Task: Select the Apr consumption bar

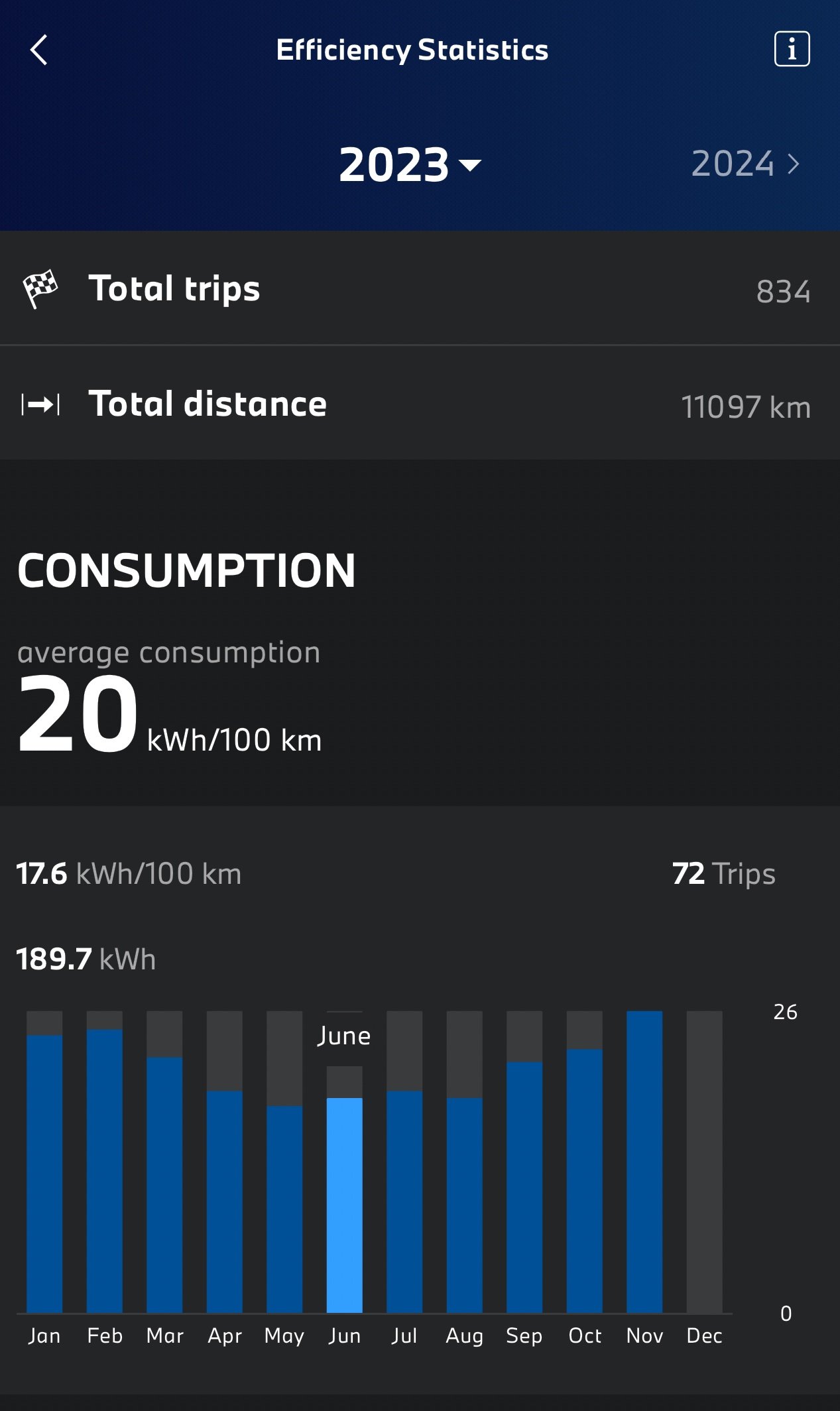Action: tap(225, 1162)
